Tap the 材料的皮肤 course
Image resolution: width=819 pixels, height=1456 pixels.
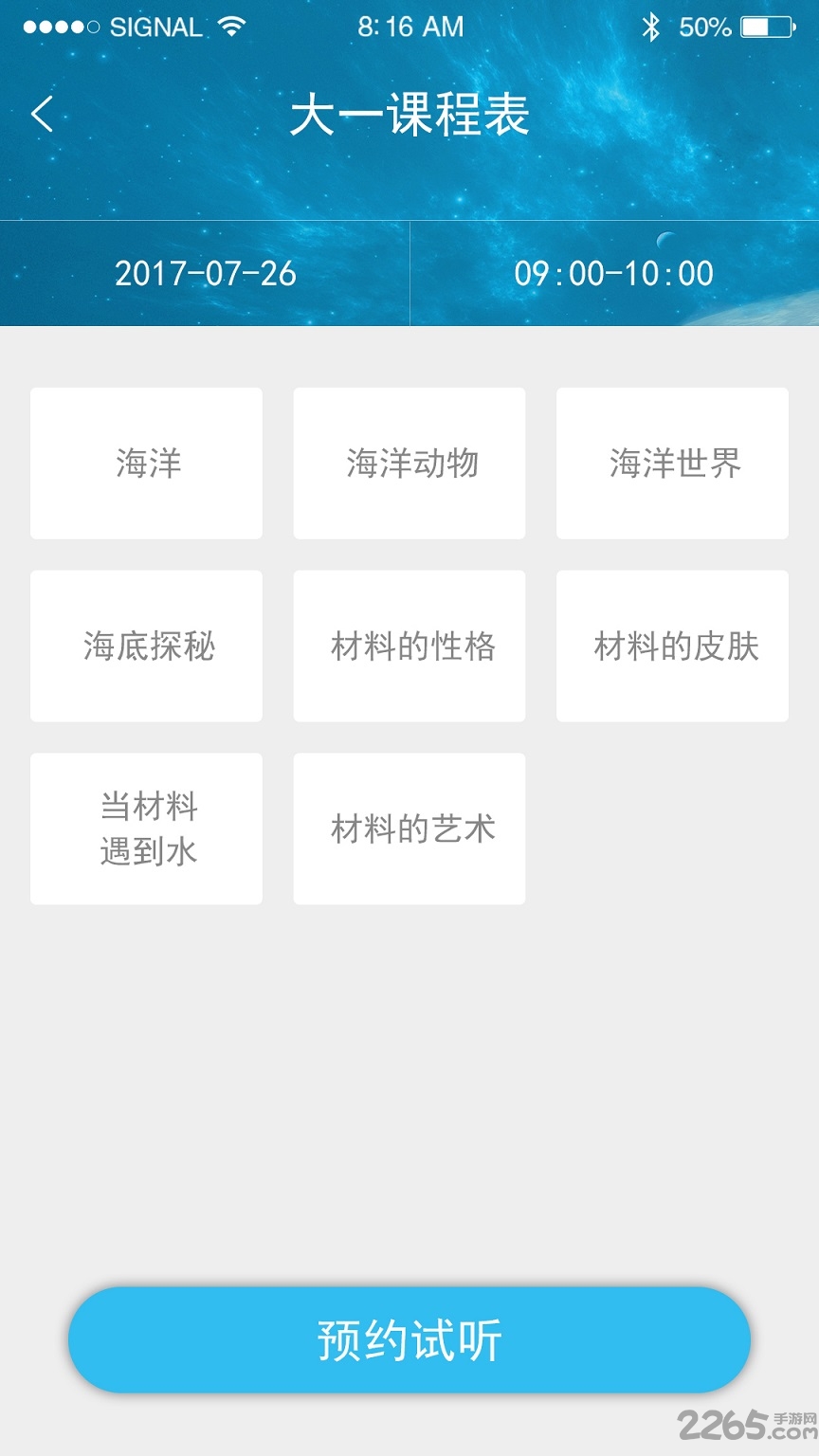tap(672, 646)
